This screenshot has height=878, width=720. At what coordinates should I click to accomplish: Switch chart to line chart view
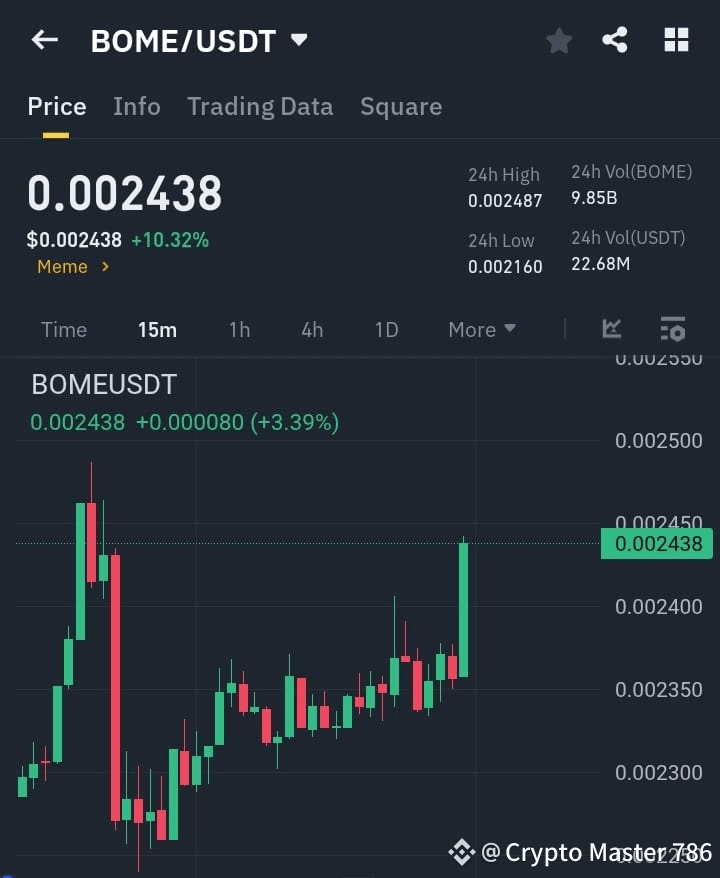(x=611, y=329)
